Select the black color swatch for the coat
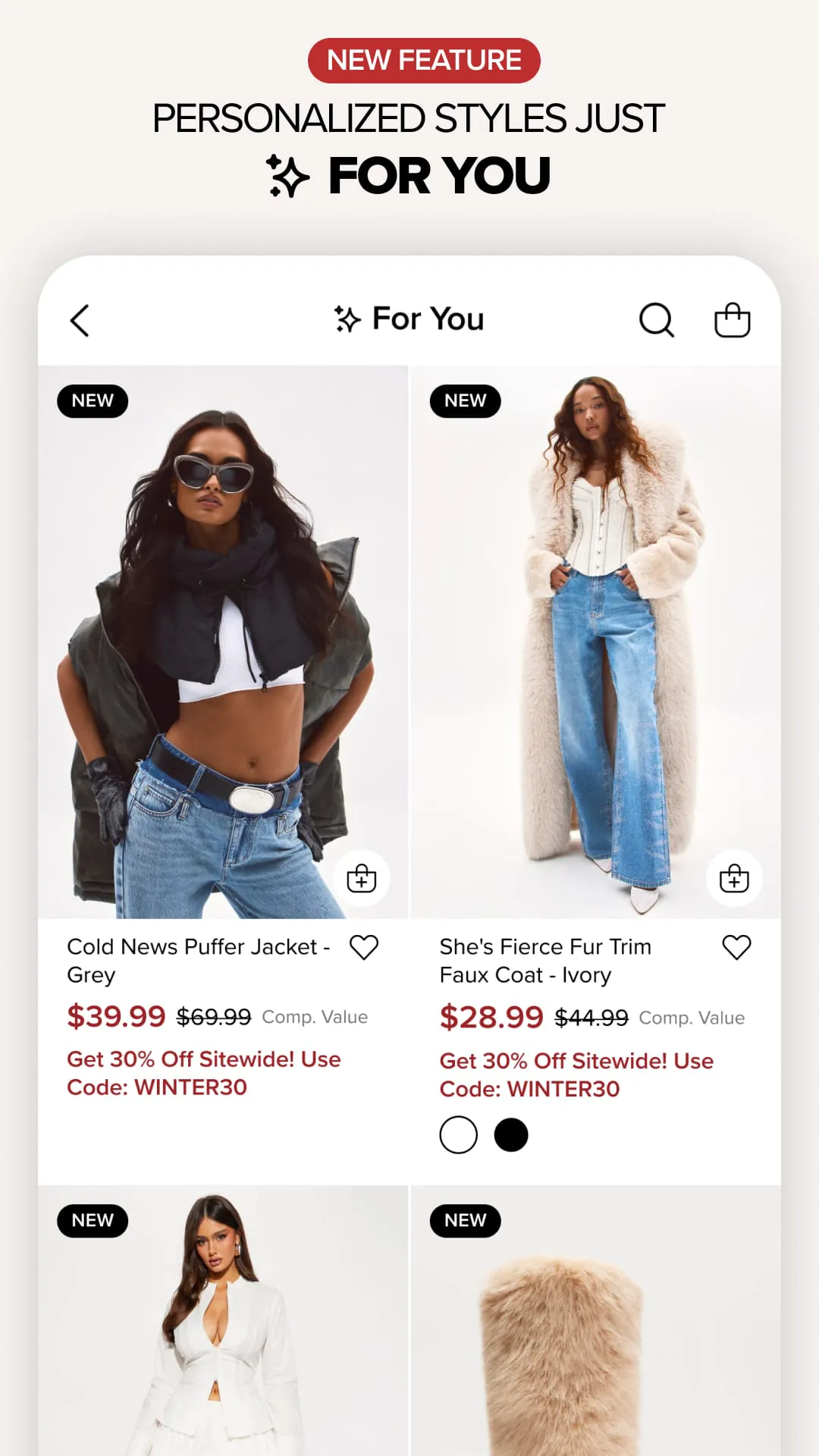 coord(511,1135)
